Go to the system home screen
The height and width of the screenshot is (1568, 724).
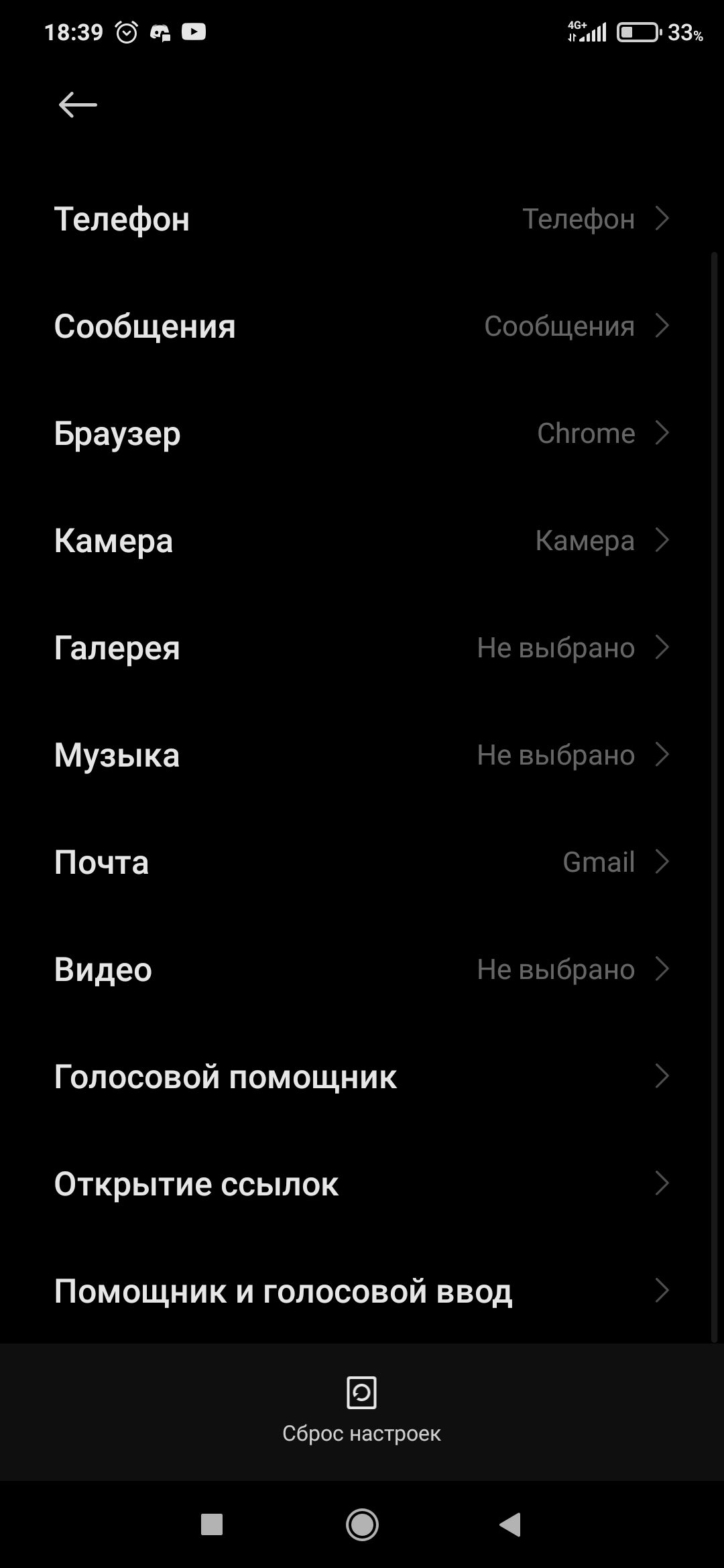(x=362, y=1524)
